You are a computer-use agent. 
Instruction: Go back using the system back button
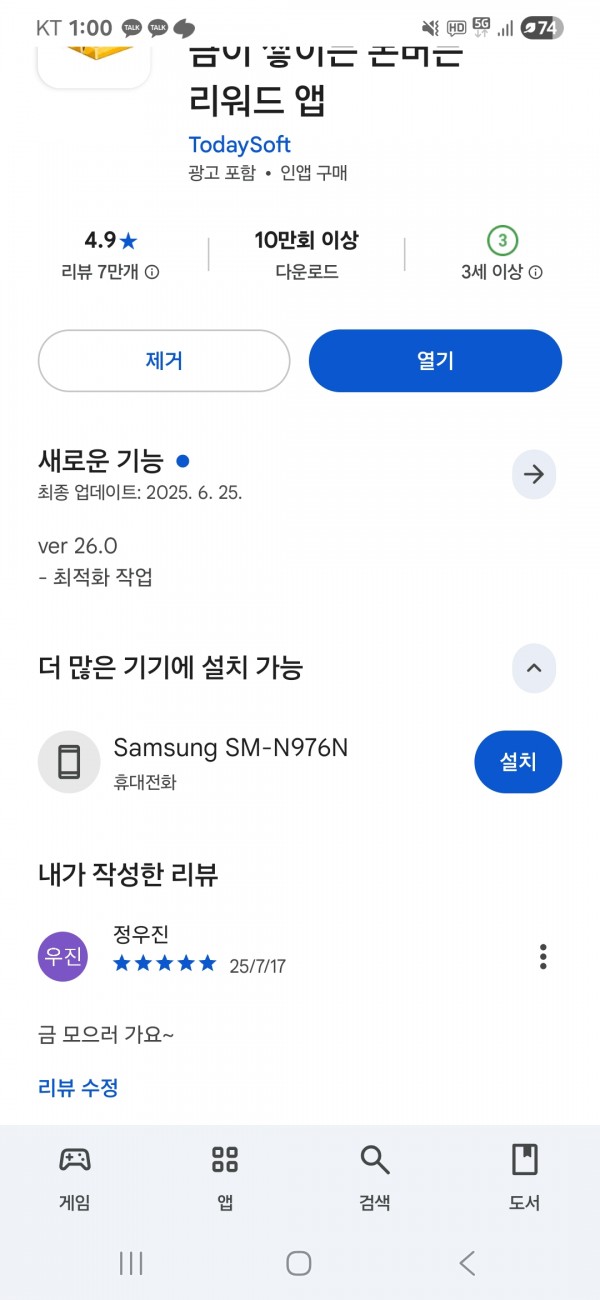tap(467, 1263)
